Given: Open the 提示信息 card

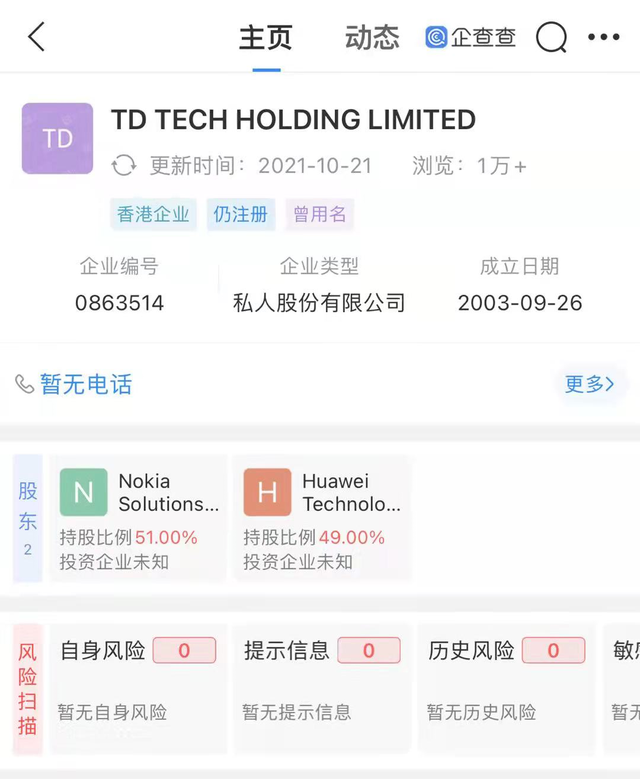Looking at the screenshot, I should (322, 679).
